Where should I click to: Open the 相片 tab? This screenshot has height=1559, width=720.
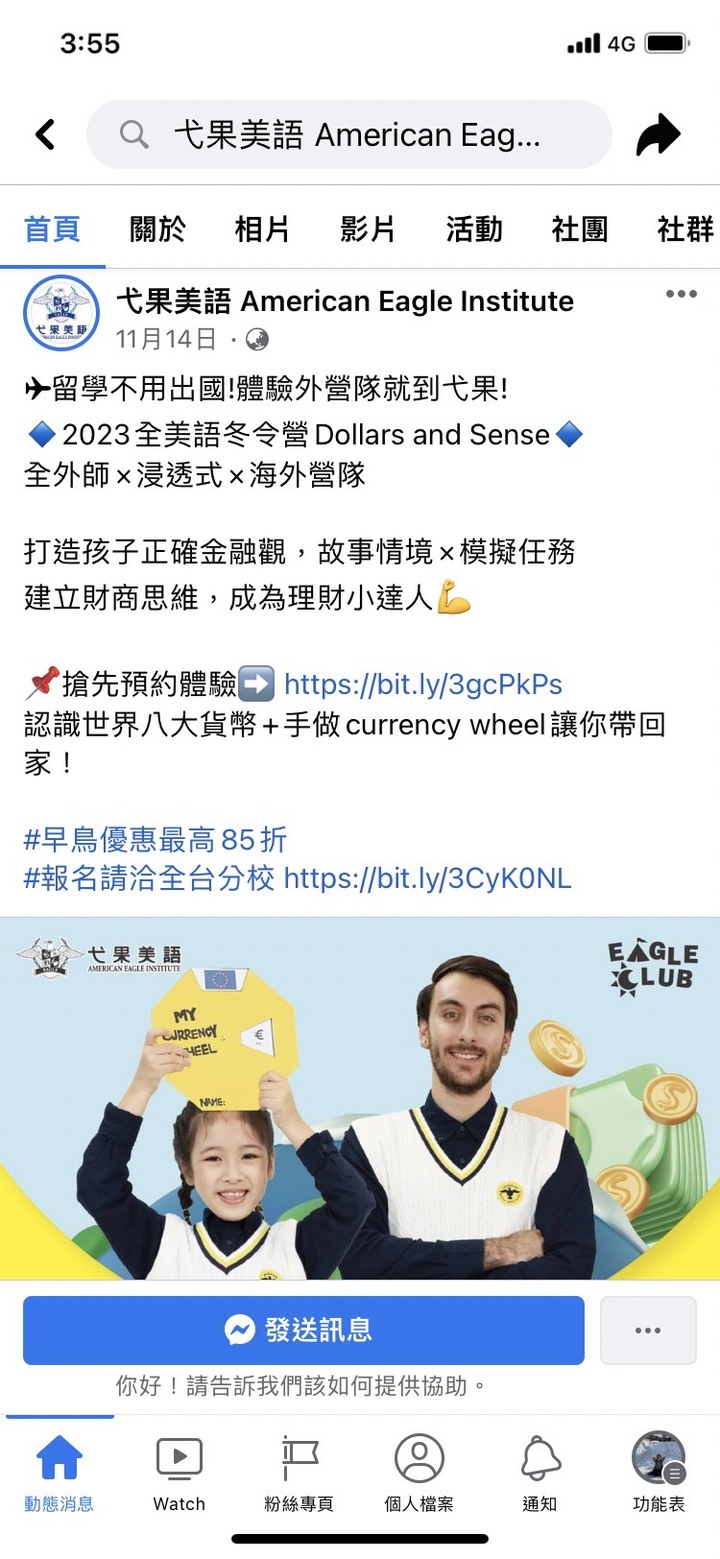pyautogui.click(x=262, y=229)
